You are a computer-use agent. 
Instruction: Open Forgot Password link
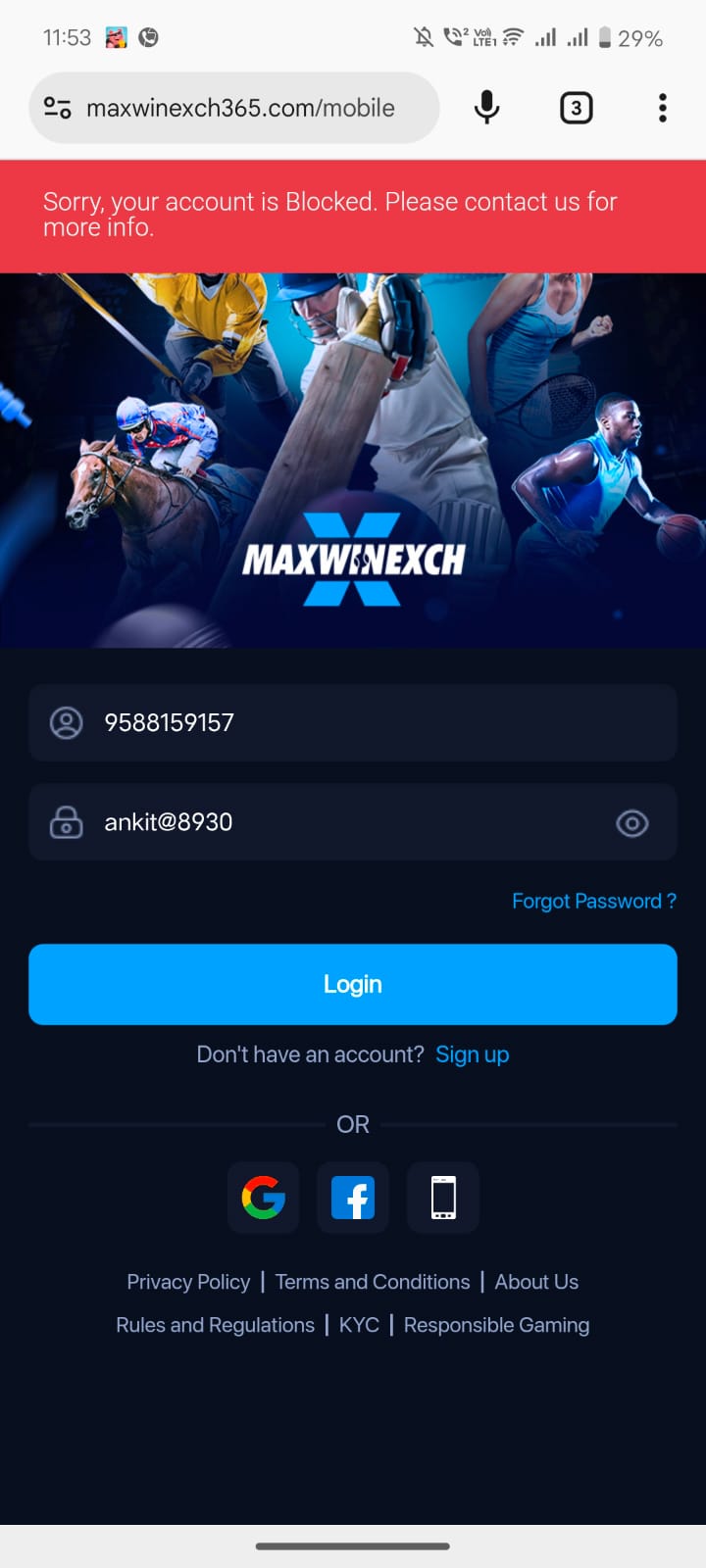pyautogui.click(x=593, y=901)
